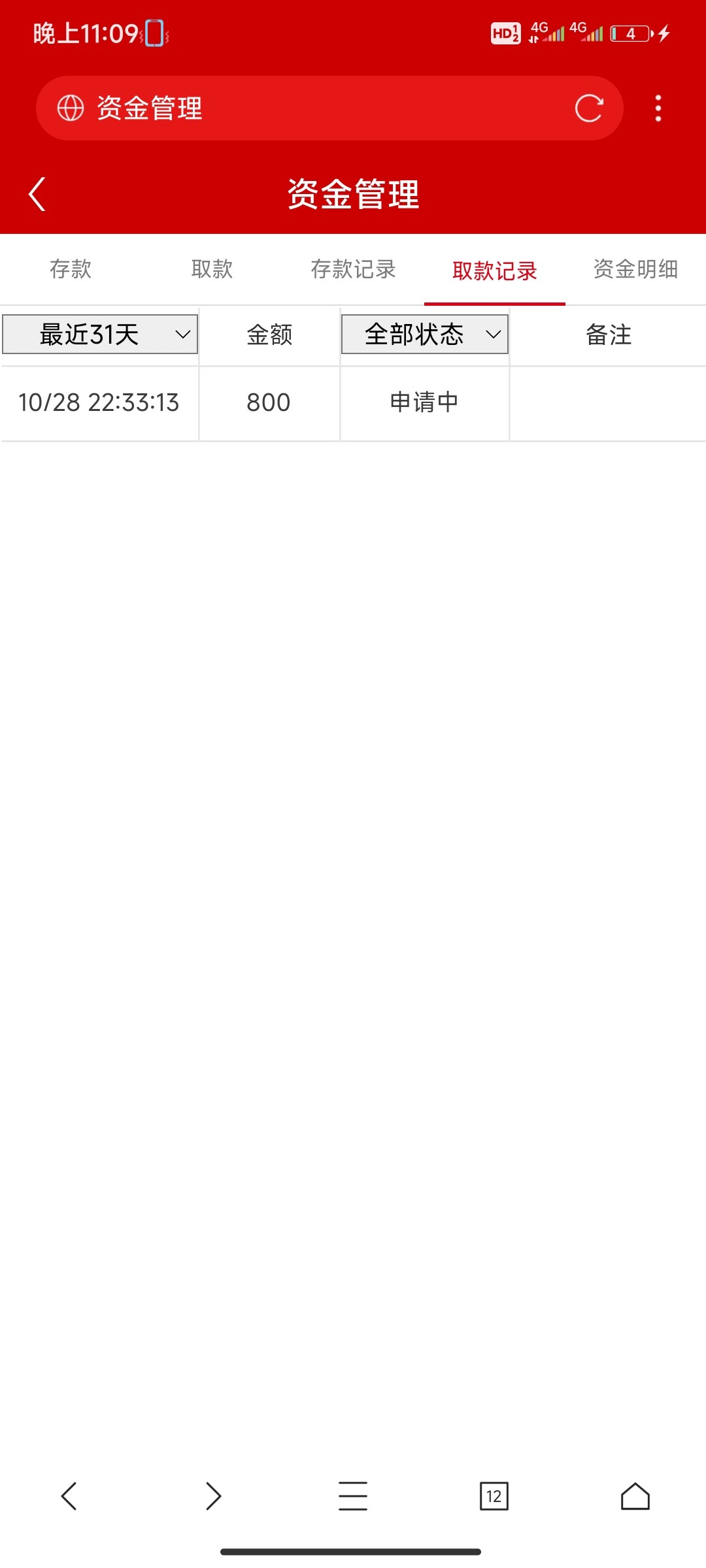The height and width of the screenshot is (1568, 706).
Task: Reload the page with the refresh icon
Action: point(588,108)
